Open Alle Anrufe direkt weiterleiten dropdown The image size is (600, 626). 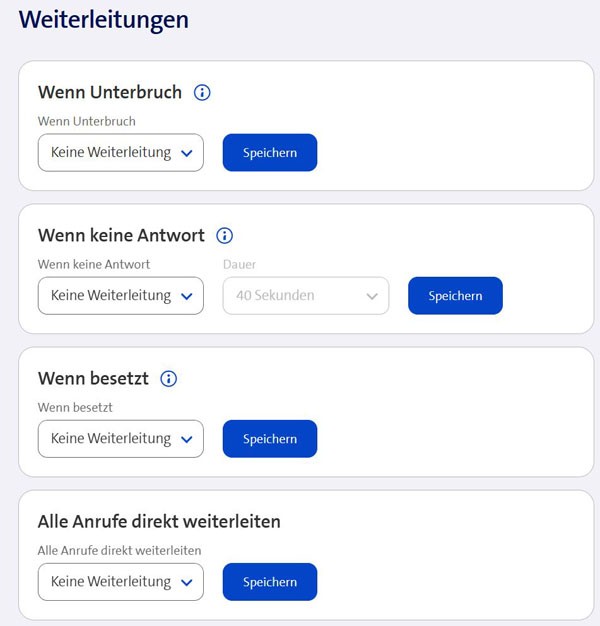120,582
